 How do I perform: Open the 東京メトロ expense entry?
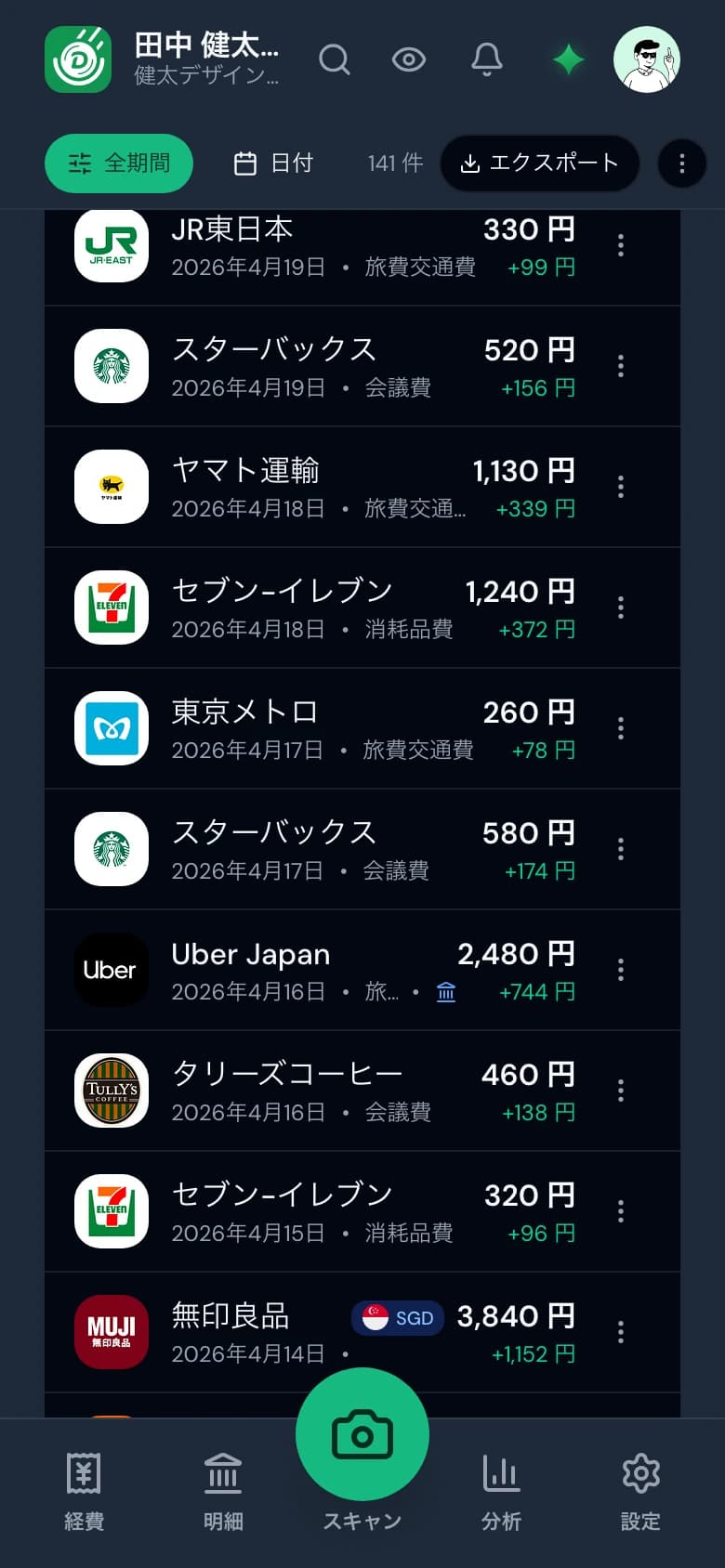[362, 728]
